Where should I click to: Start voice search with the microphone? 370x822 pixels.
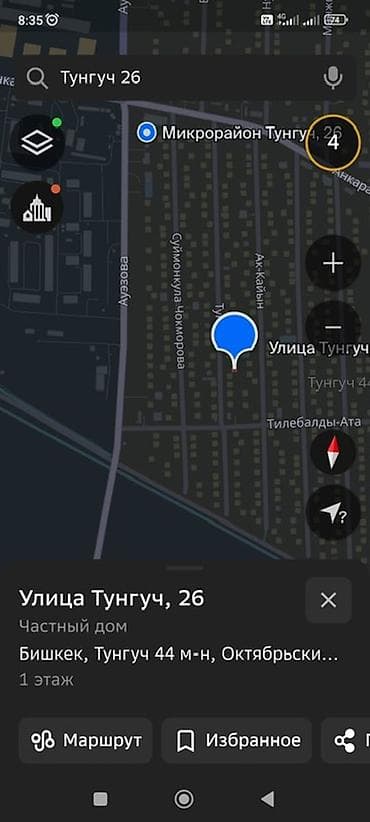click(x=333, y=78)
